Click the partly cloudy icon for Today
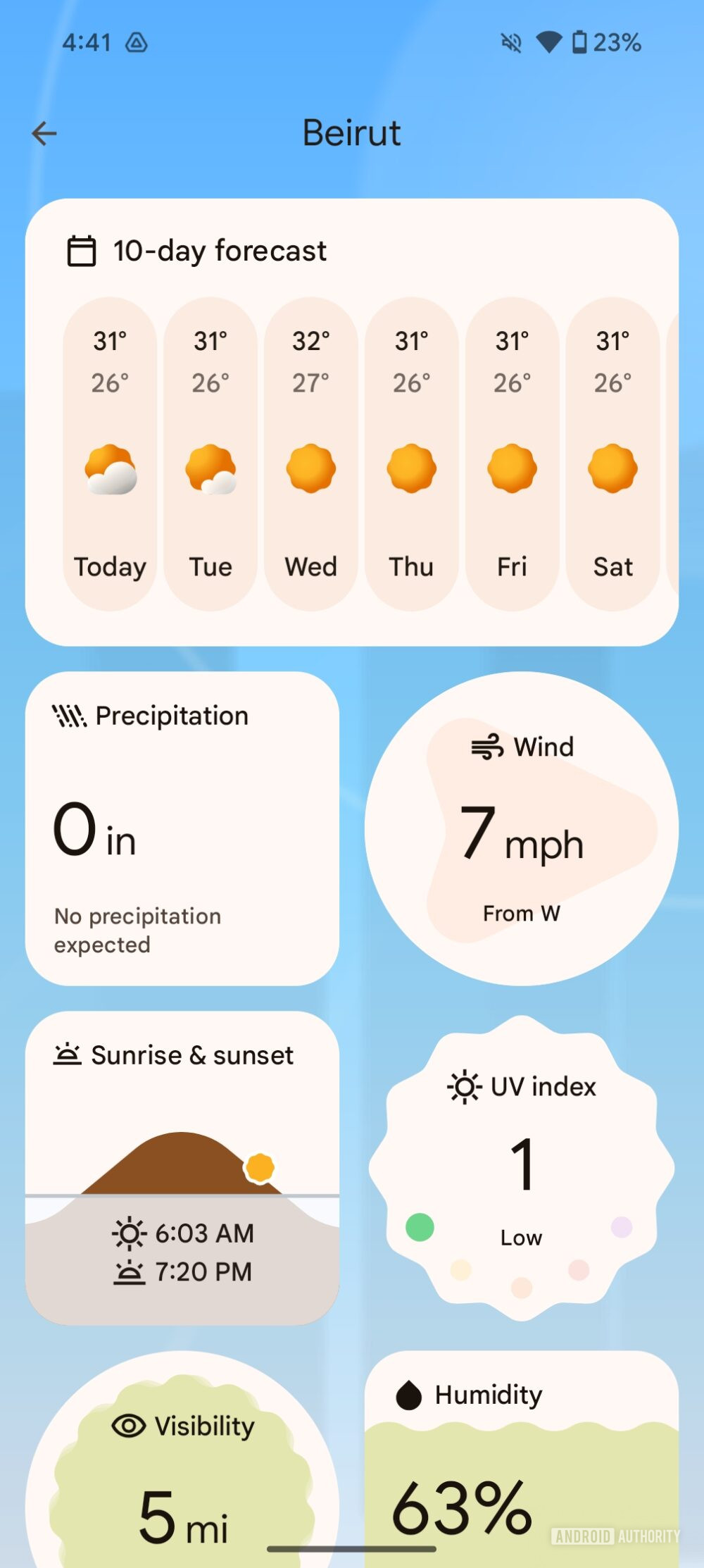 click(x=110, y=468)
